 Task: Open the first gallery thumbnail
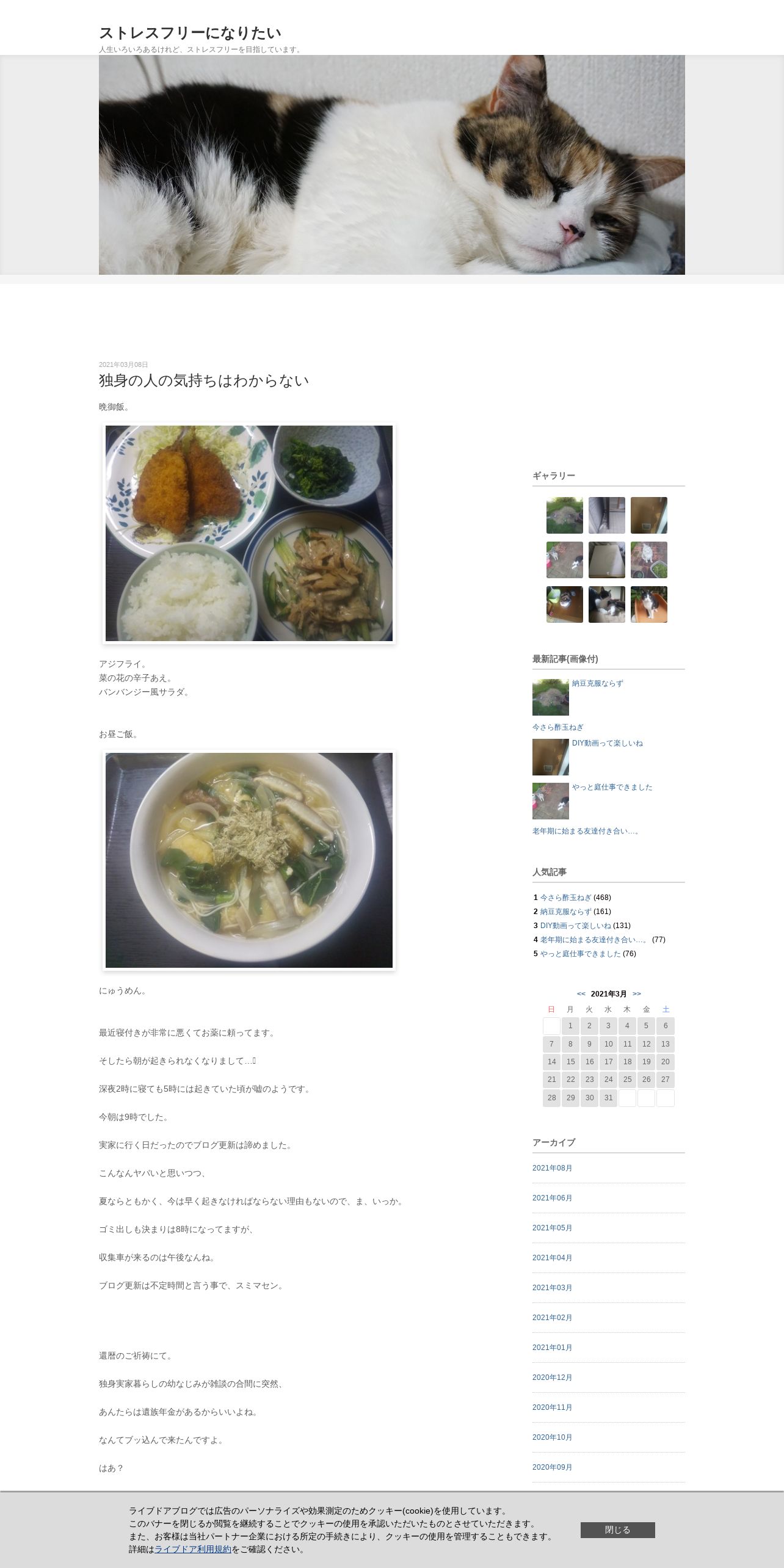point(564,515)
